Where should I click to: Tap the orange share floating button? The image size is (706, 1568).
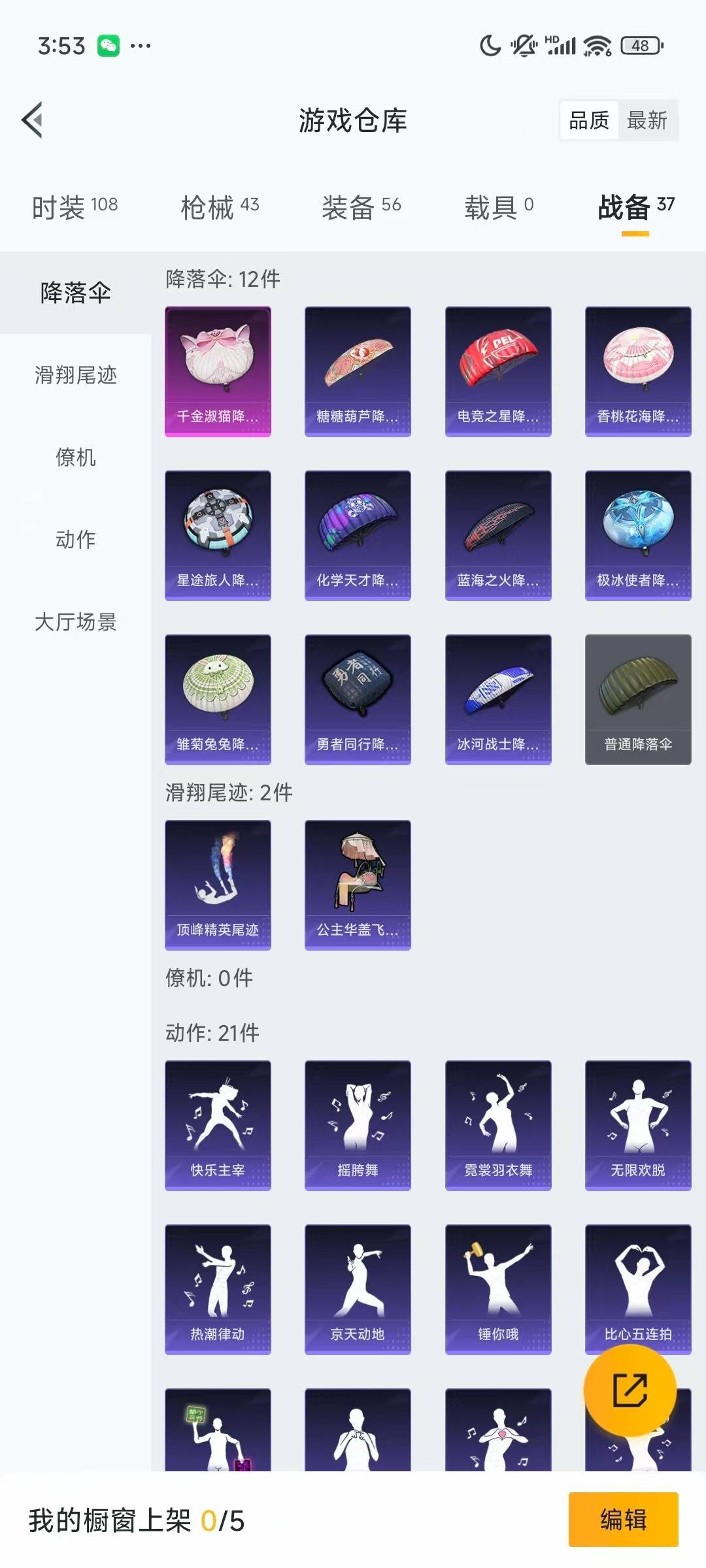click(630, 1390)
